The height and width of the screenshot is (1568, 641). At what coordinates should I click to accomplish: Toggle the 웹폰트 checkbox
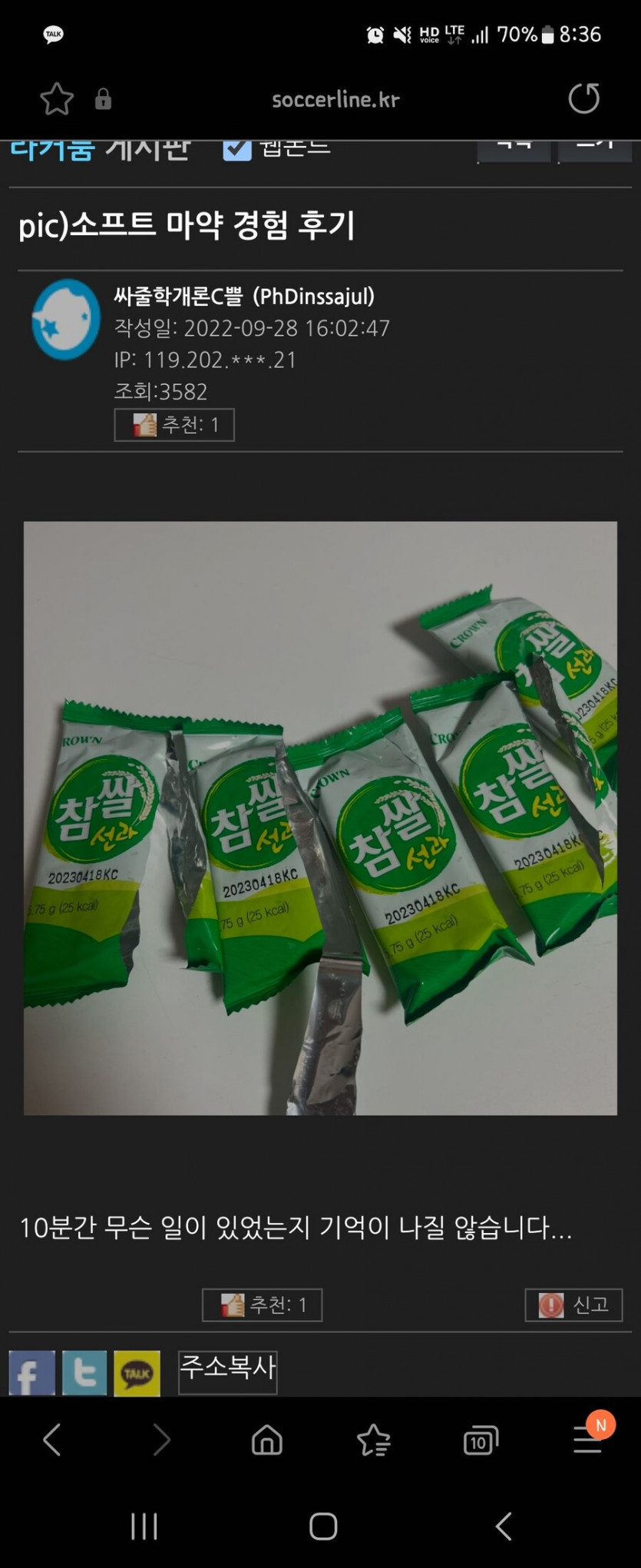237,149
